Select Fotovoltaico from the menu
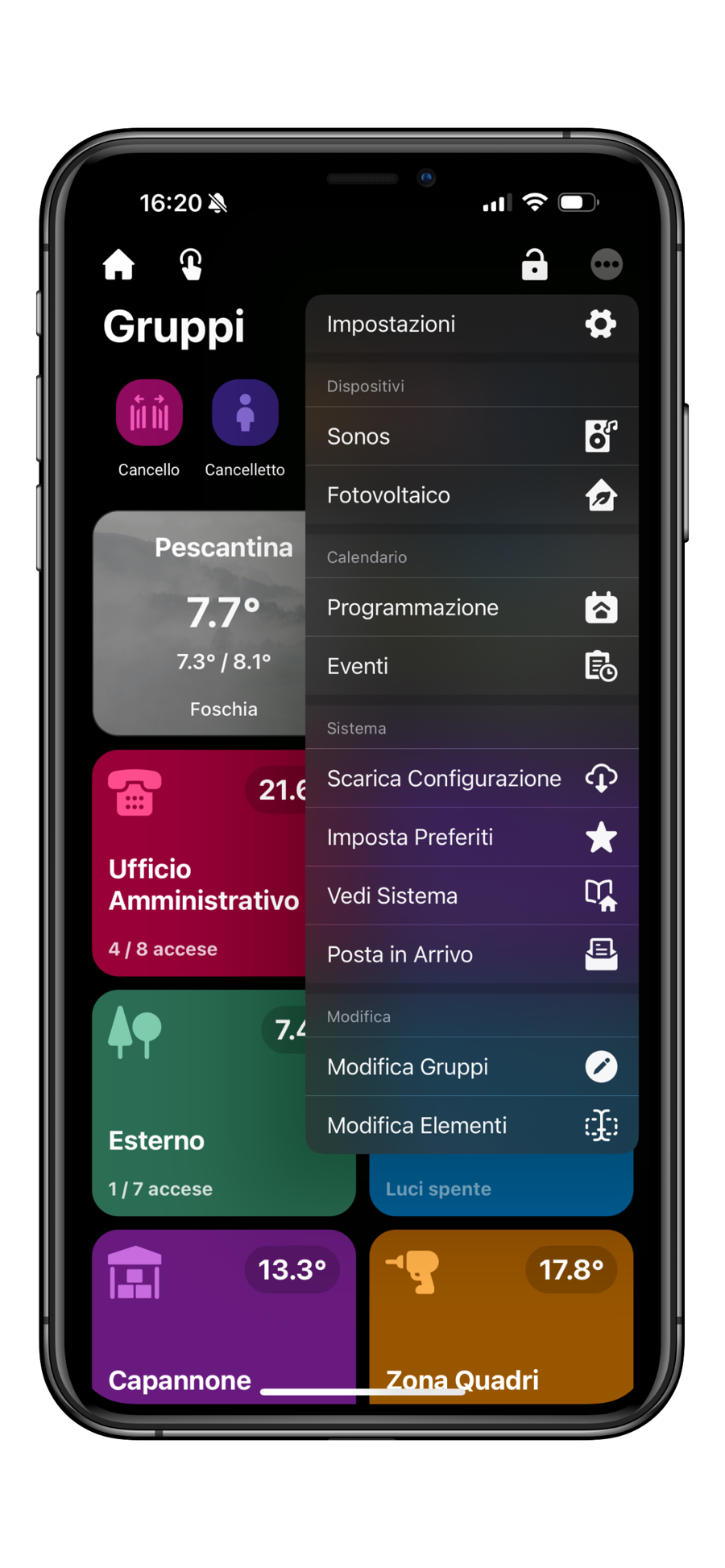This screenshot has height=1568, width=725. 471,495
